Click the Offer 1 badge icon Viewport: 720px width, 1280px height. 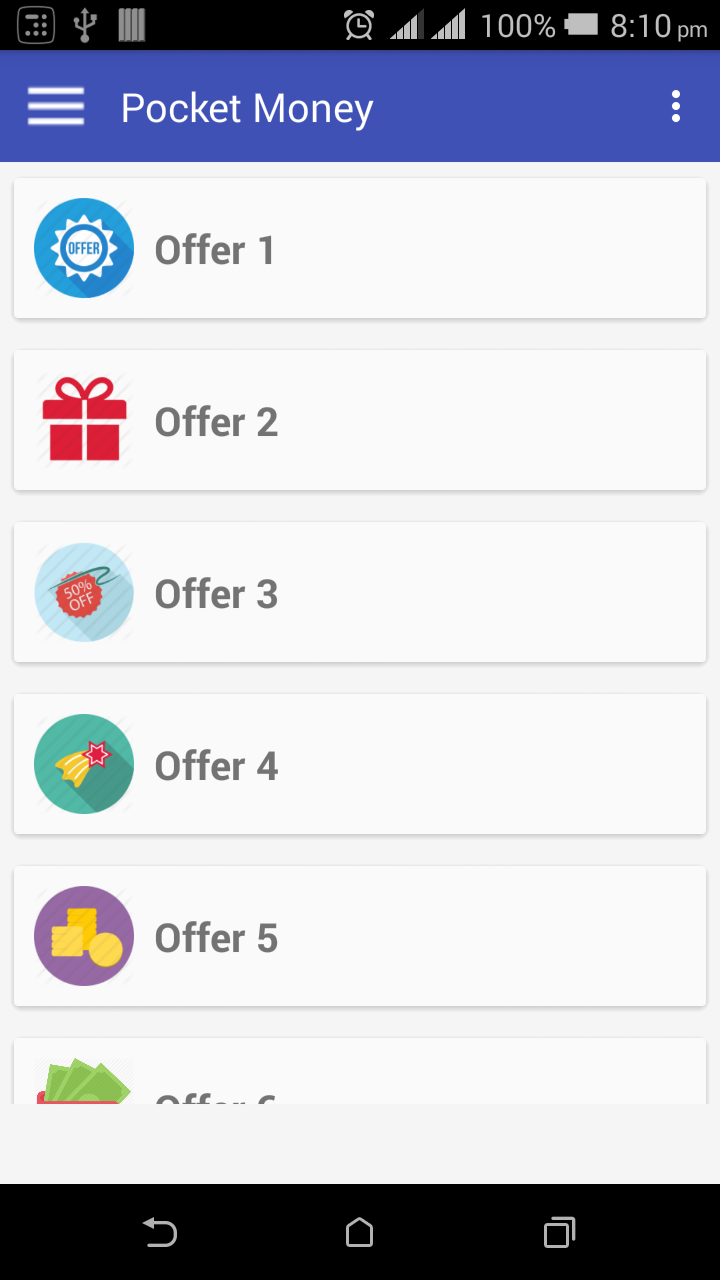(84, 247)
